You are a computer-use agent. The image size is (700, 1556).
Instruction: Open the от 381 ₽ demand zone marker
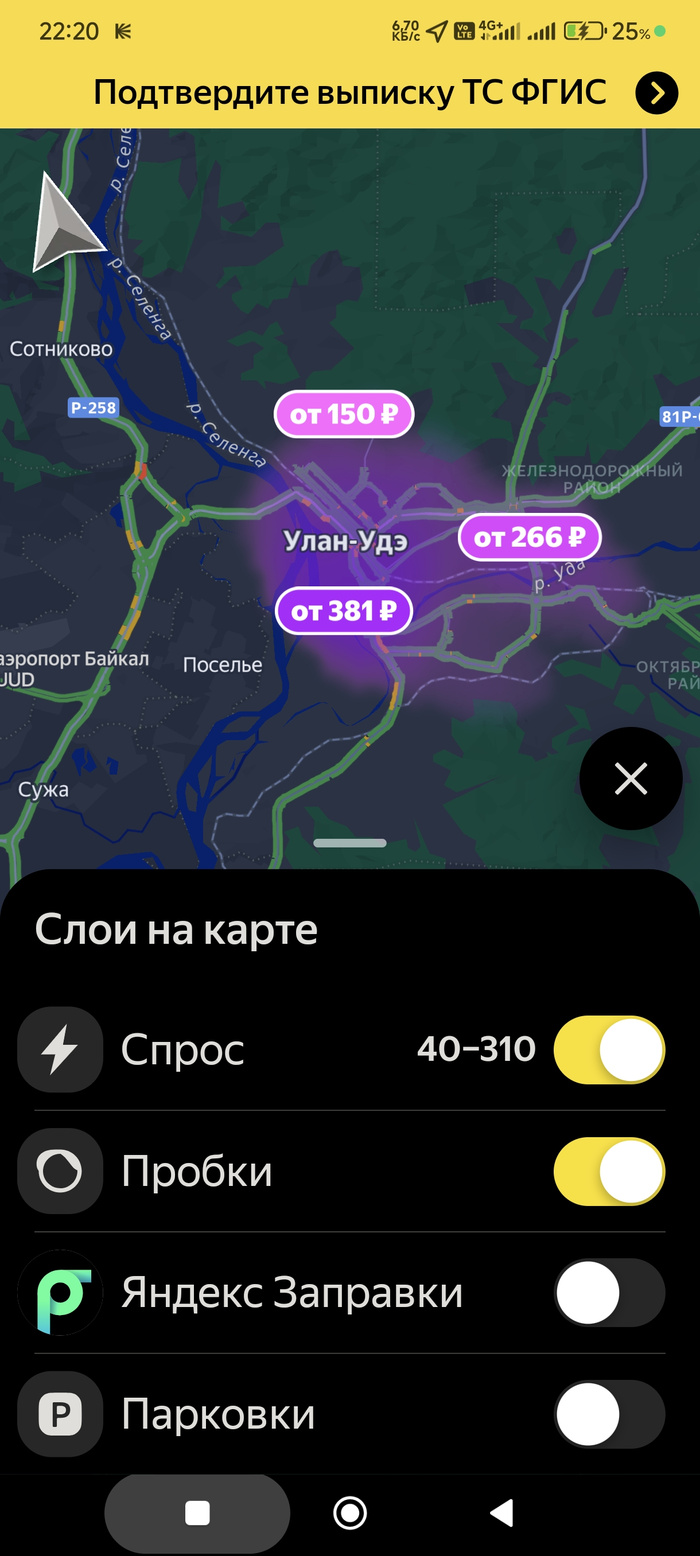[344, 610]
